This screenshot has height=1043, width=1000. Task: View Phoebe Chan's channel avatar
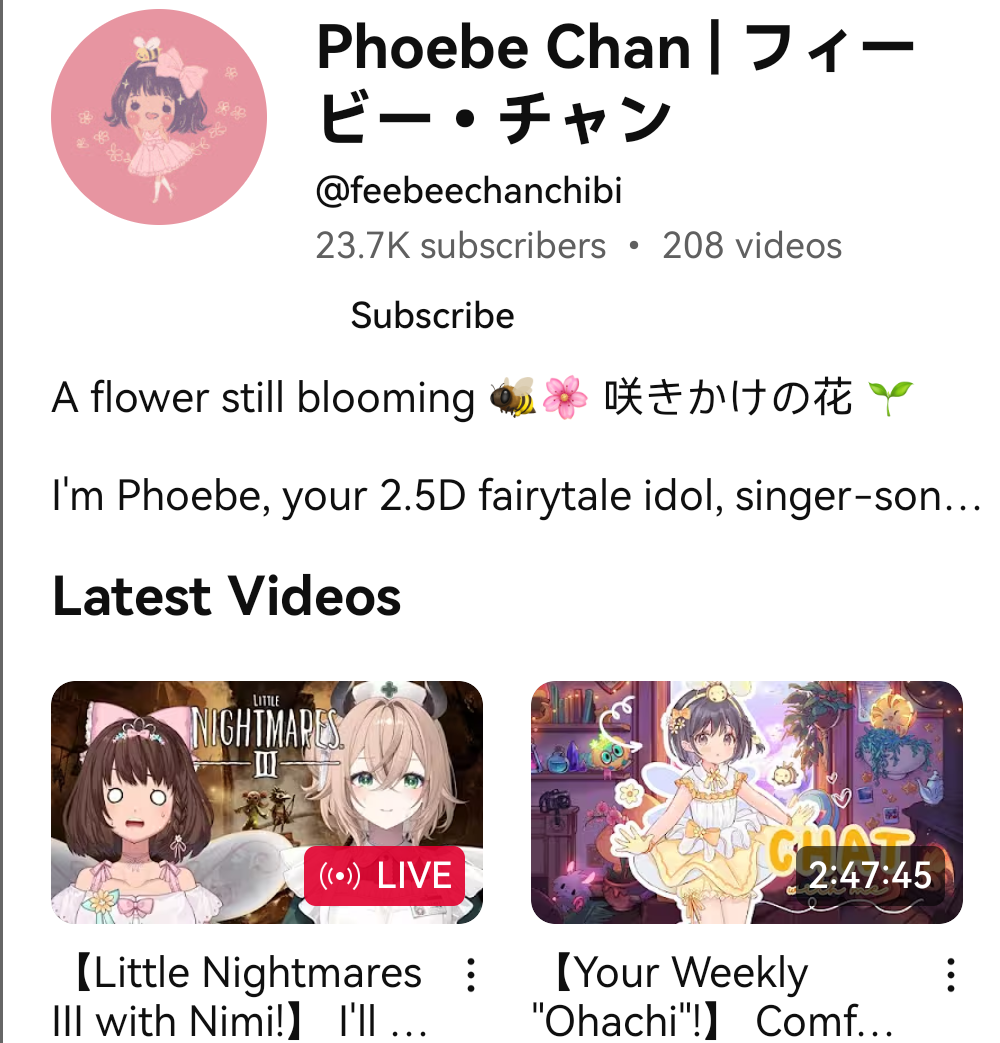(x=159, y=117)
